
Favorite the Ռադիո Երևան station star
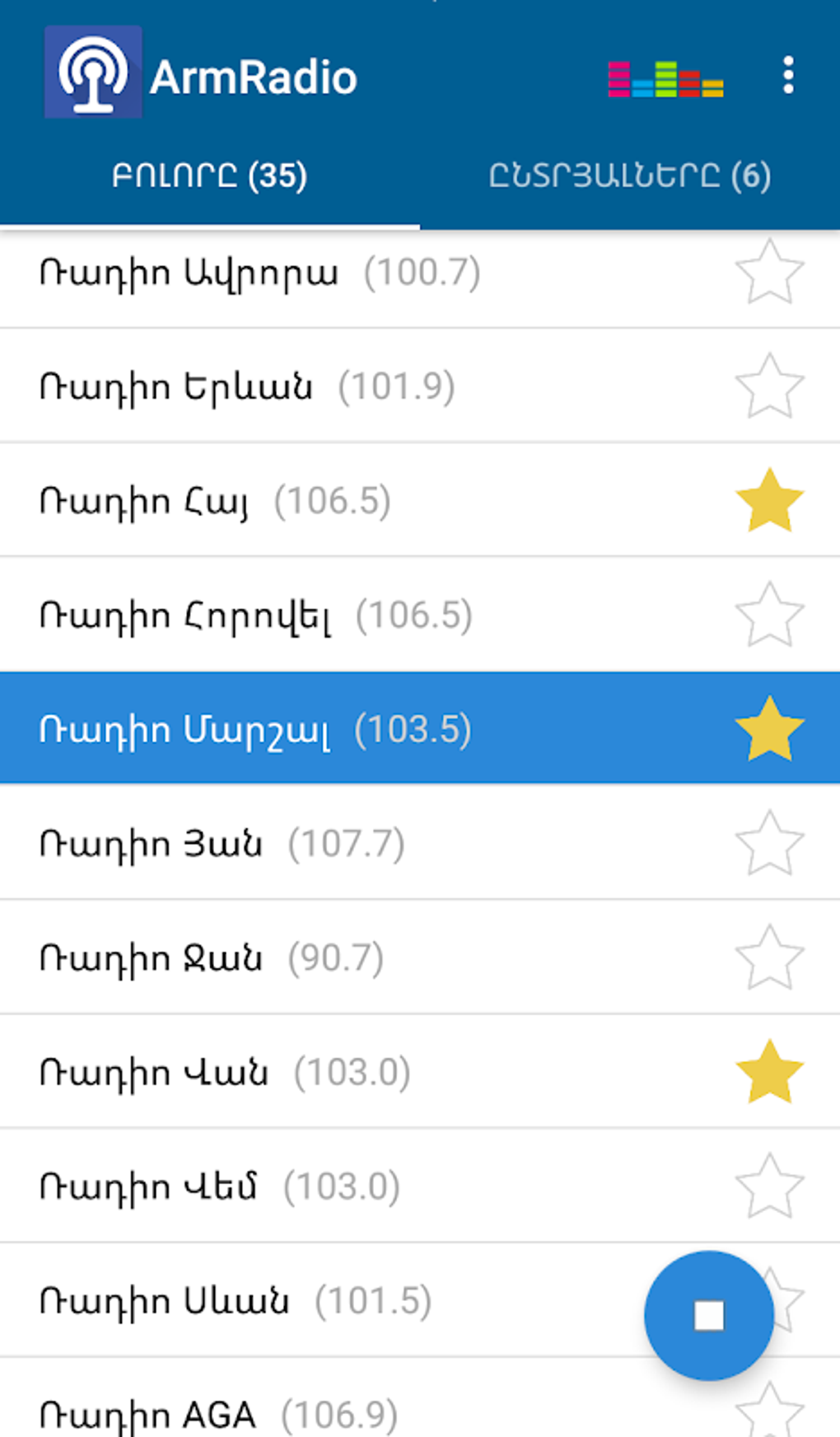coord(770,385)
